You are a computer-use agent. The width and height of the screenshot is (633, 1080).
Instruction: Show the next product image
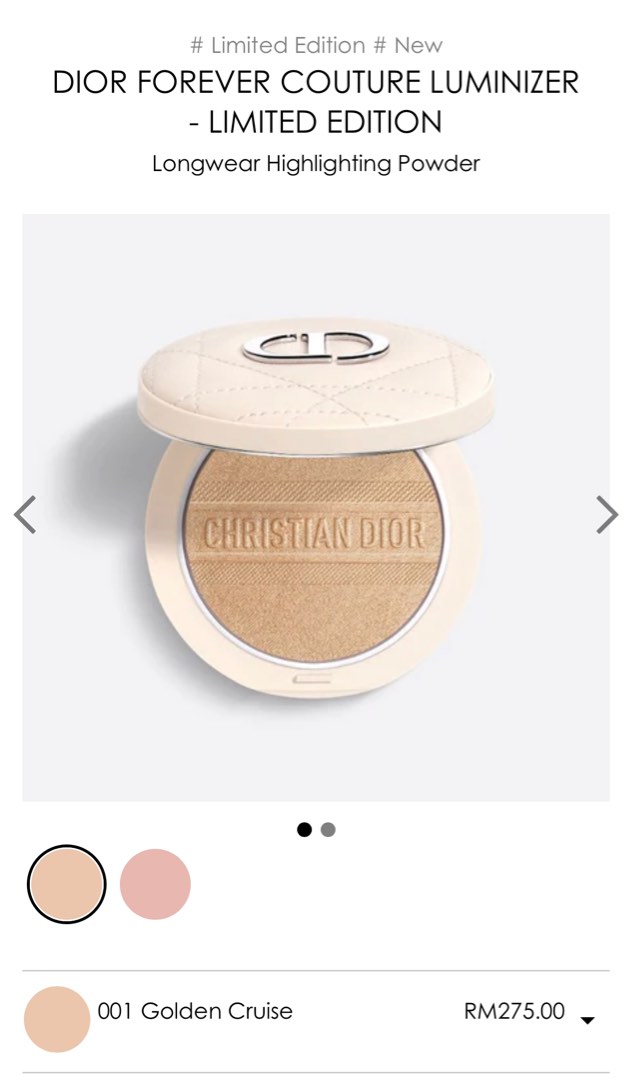pos(606,514)
